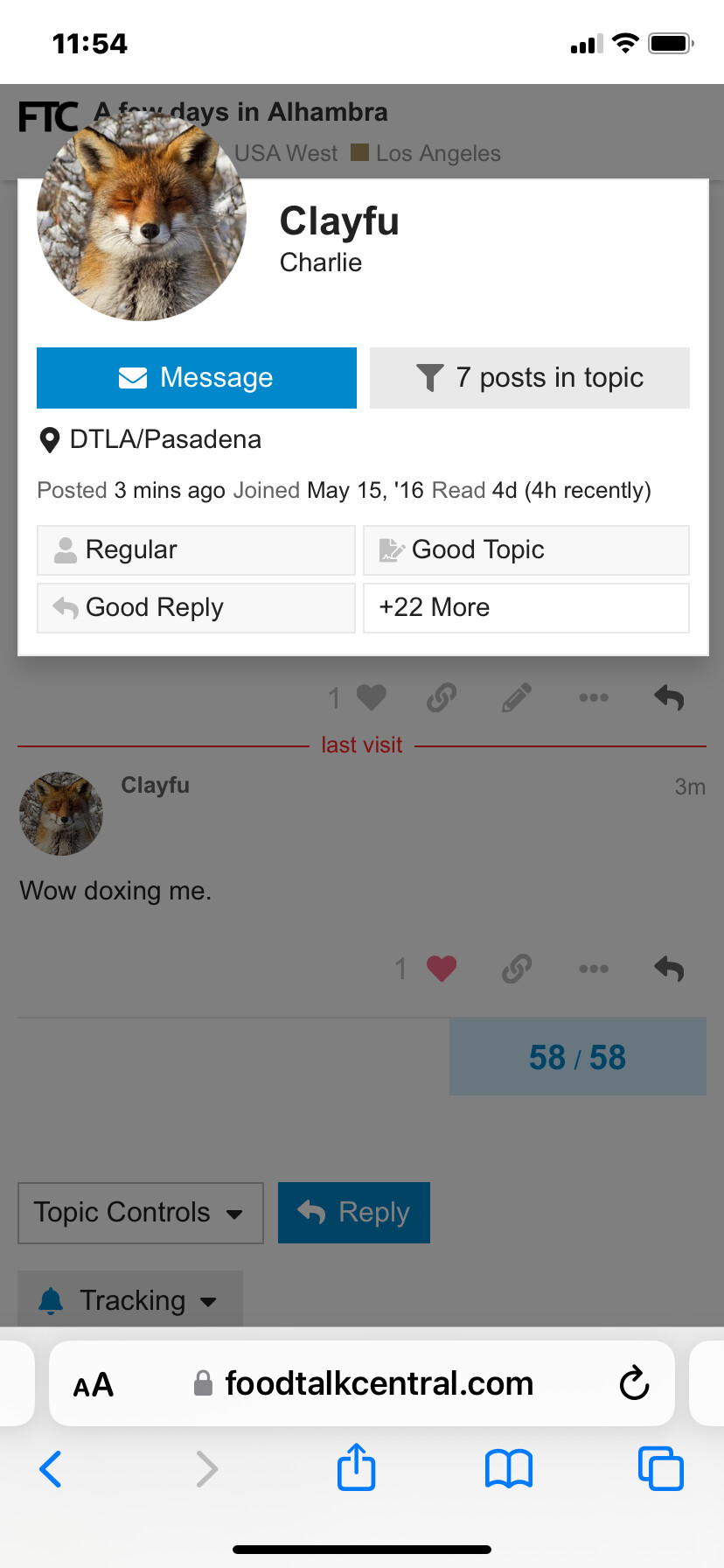Tap the blue Reply button
The image size is (724, 1568).
click(x=354, y=1213)
